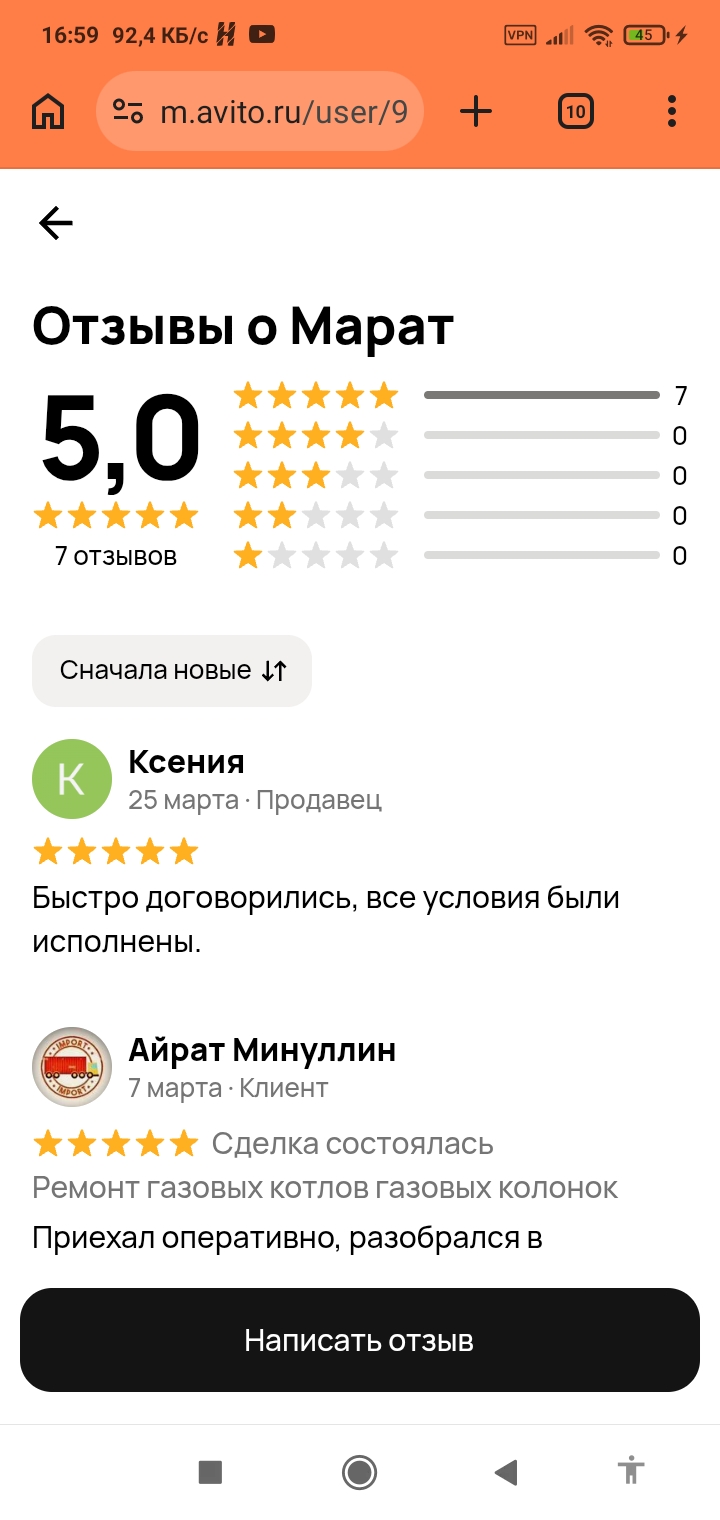Screen dimensions: 720x1520
Task: Open the 'Сначала новые' sort dropdown
Action: 172,671
